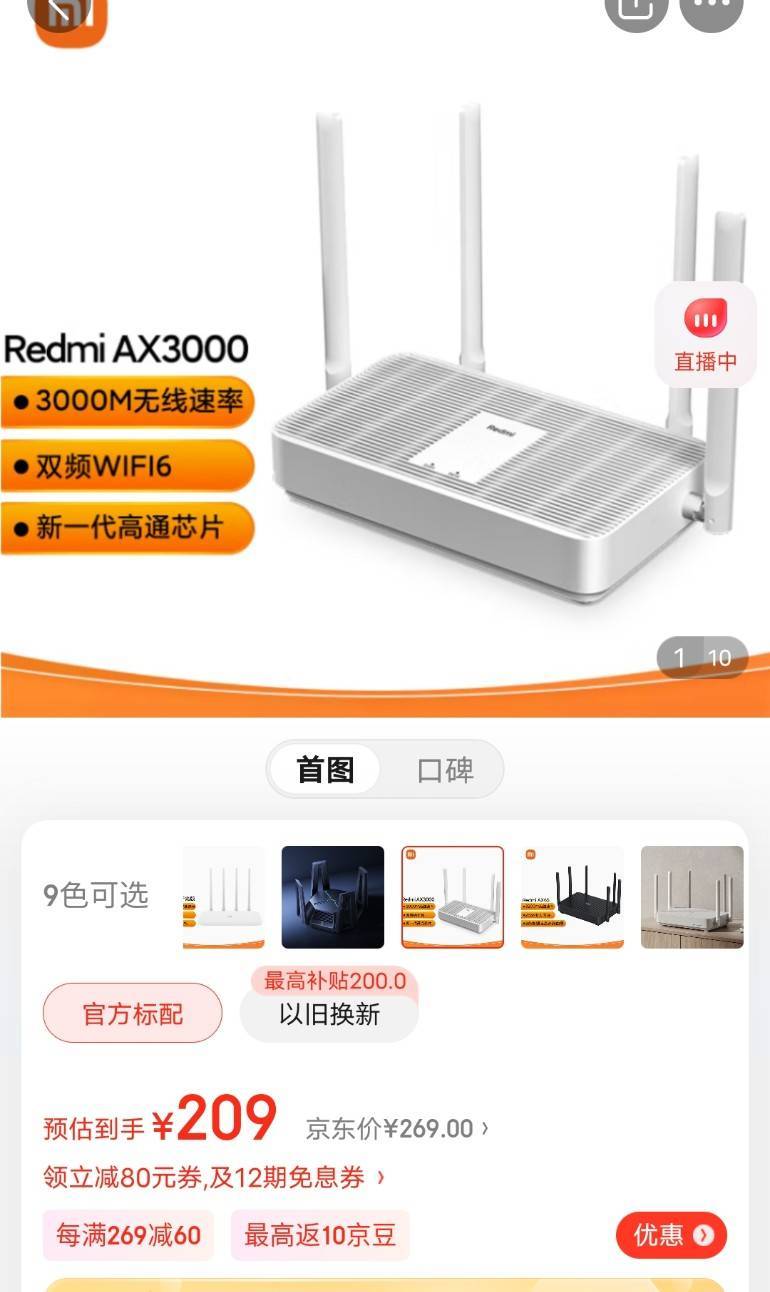This screenshot has height=1292, width=770.
Task: Select the 官方标配 option
Action: pyautogui.click(x=132, y=1013)
